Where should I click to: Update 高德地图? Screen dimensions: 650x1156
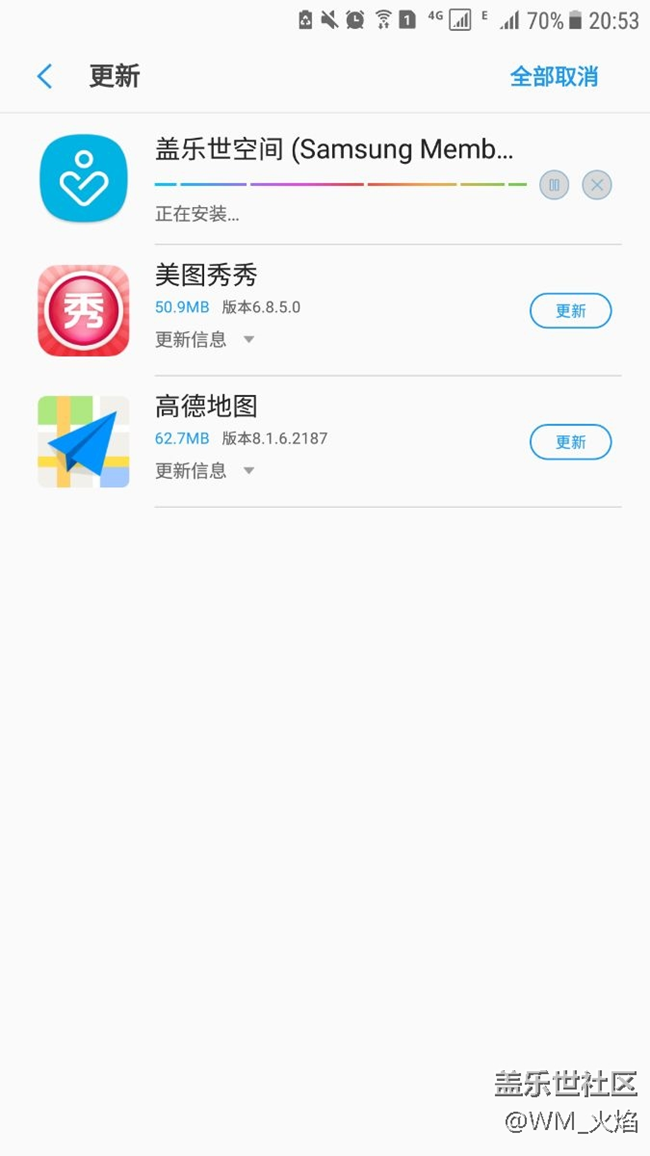570,442
